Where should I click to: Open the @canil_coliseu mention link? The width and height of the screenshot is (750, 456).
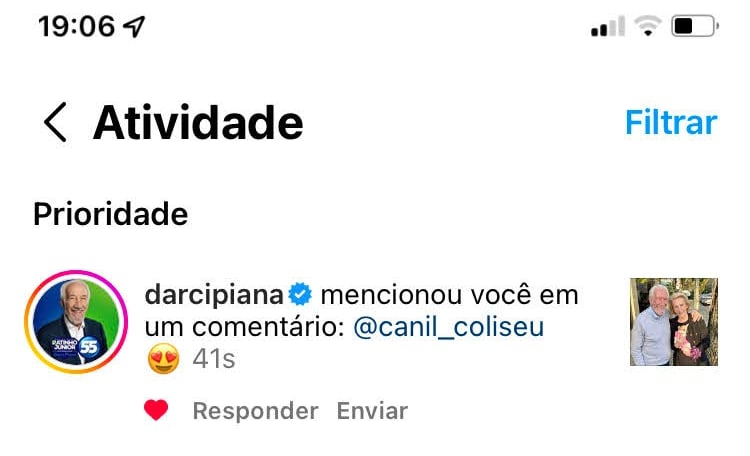pyautogui.click(x=448, y=327)
